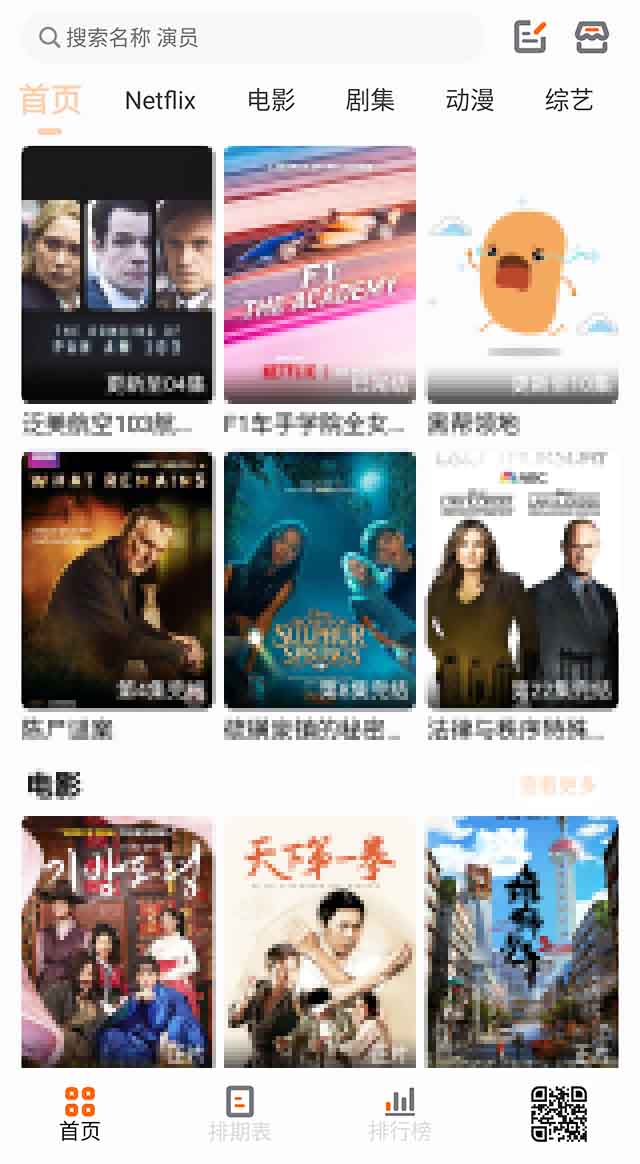Open the 天下第一拳 movie poster
The image size is (640, 1164).
[320, 942]
